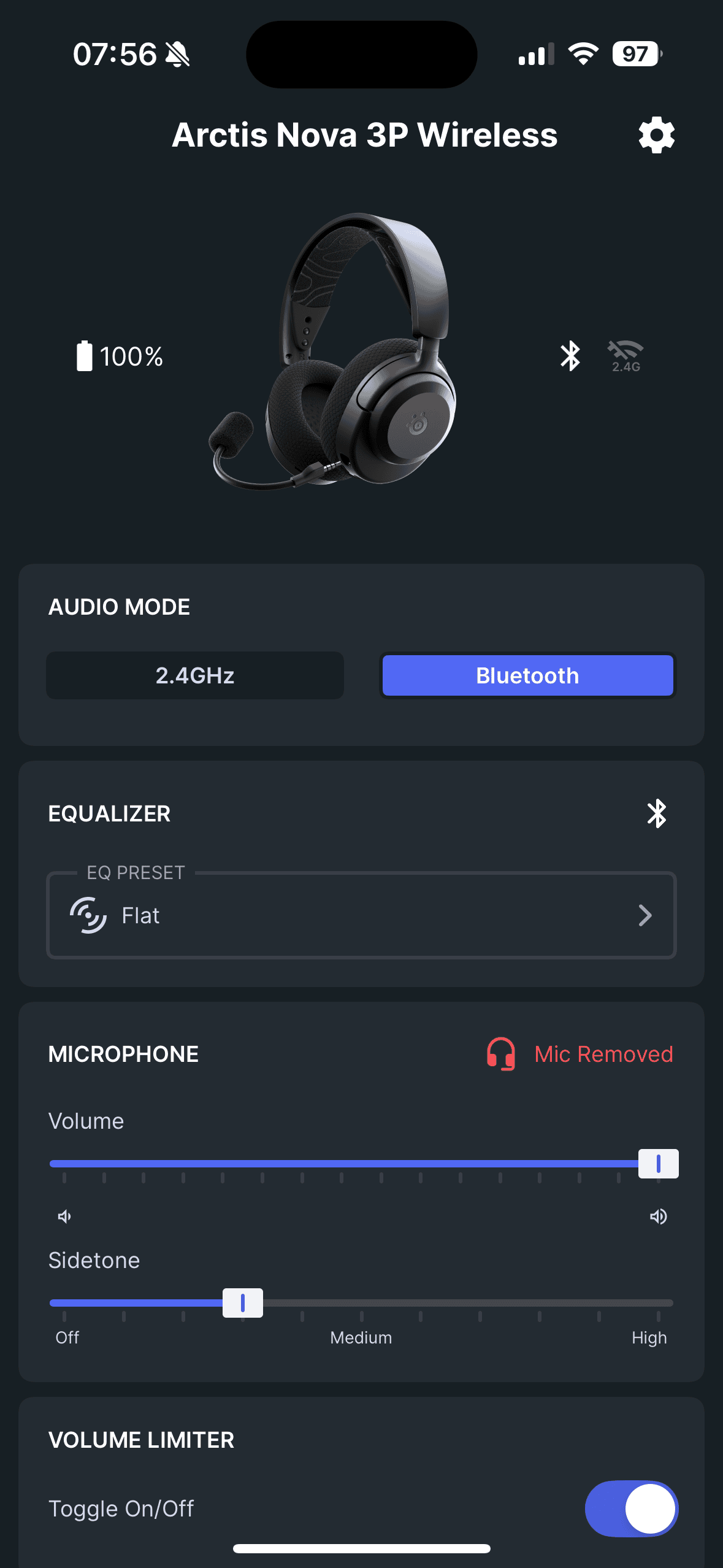Open the settings gear icon
Image resolution: width=723 pixels, height=1568 pixels.
coord(656,135)
